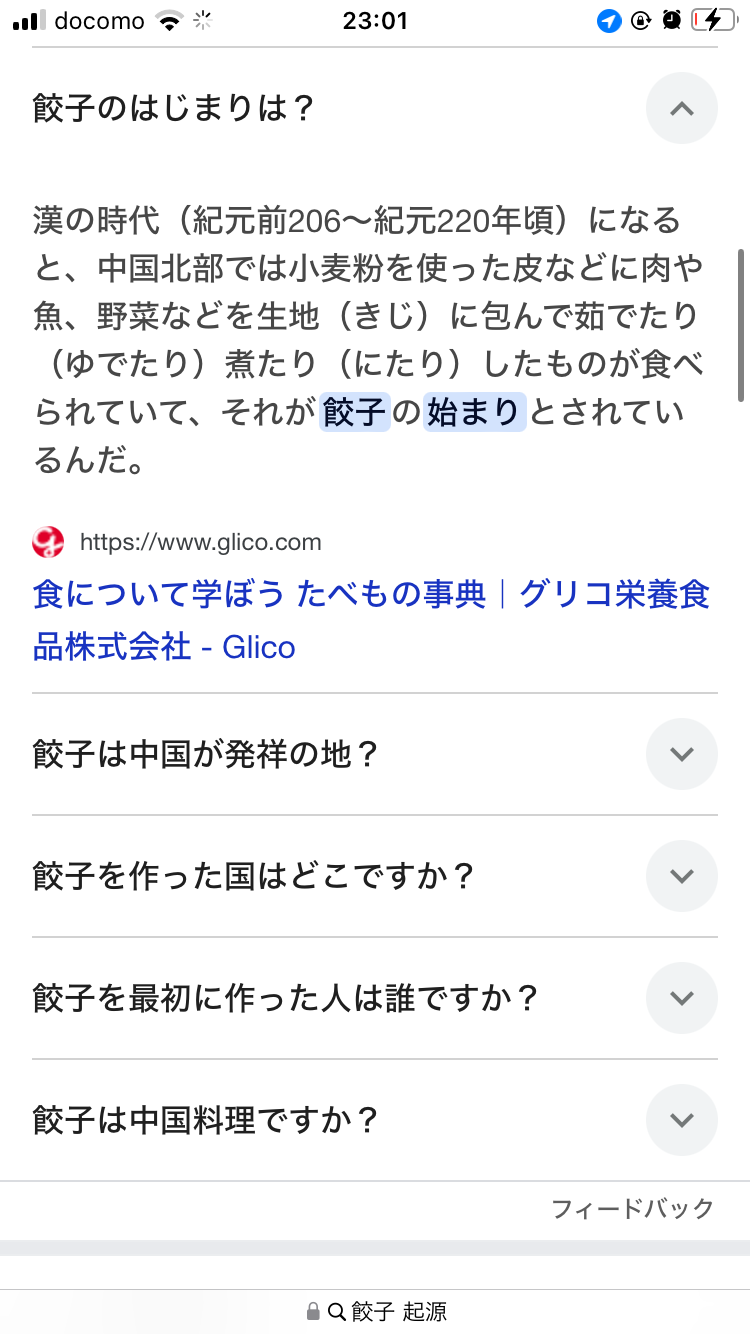Tap the 餃子 起源 address bar

click(x=376, y=1311)
